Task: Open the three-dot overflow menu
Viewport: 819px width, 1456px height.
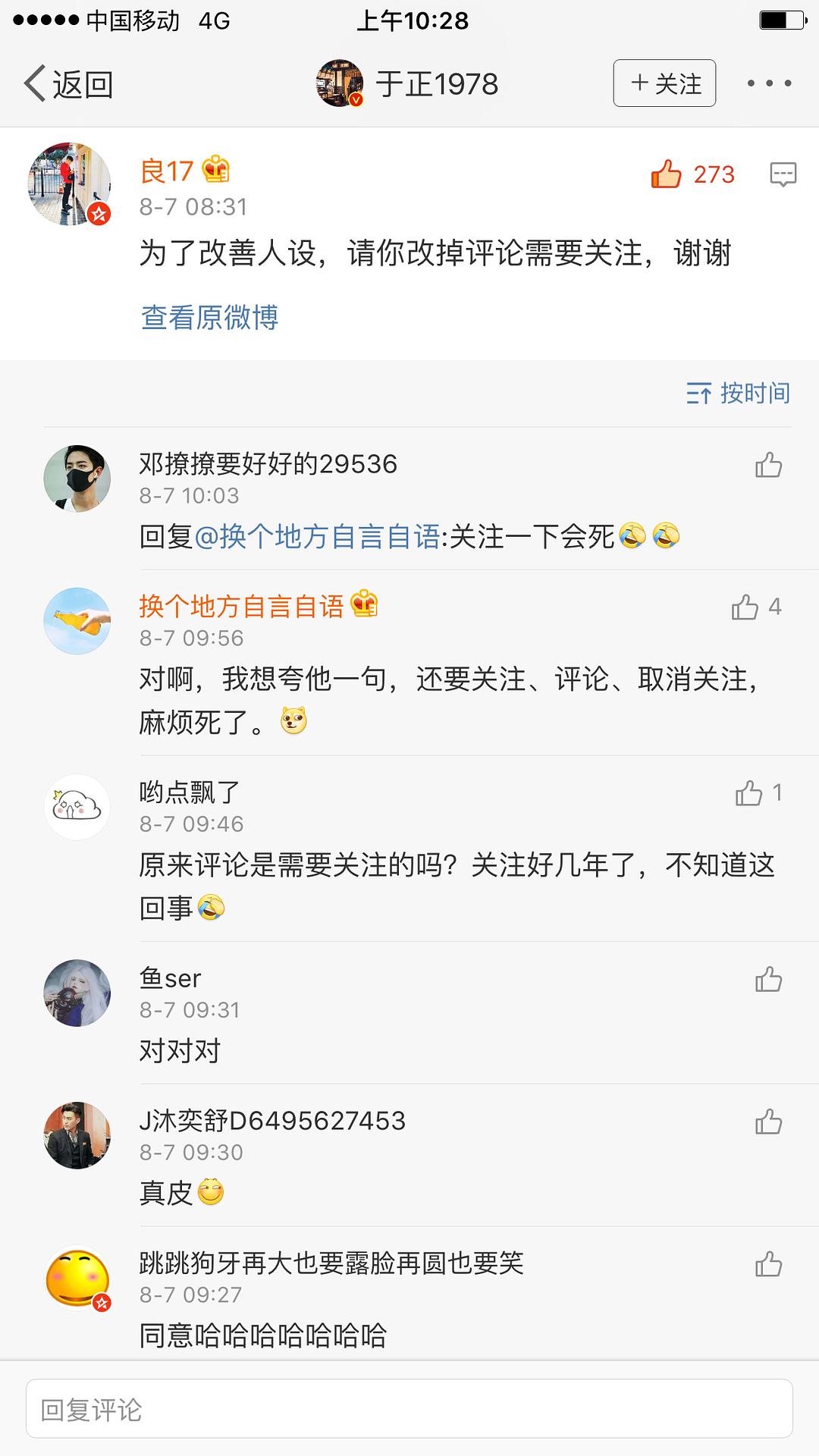Action: (769, 83)
